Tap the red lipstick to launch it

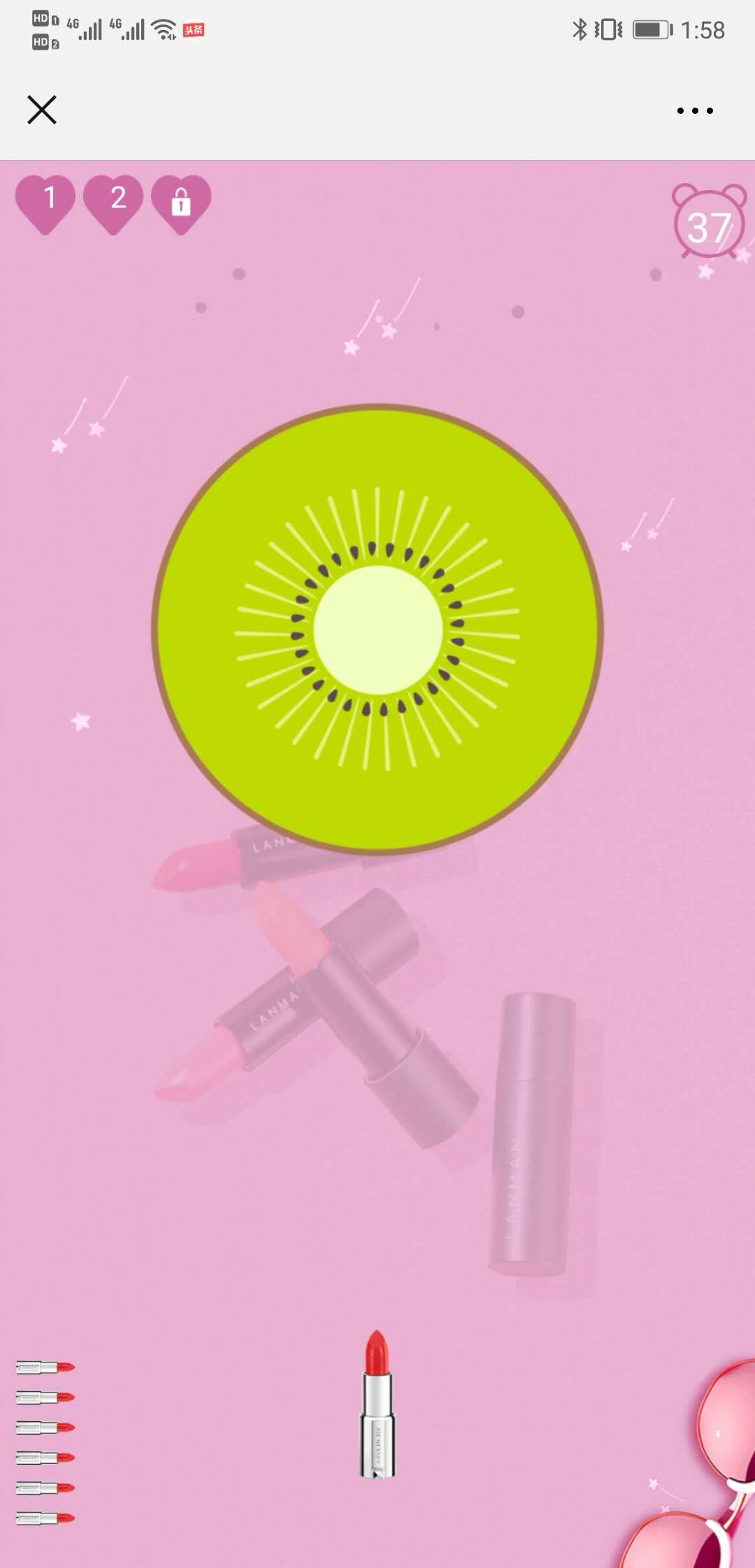[377, 1404]
